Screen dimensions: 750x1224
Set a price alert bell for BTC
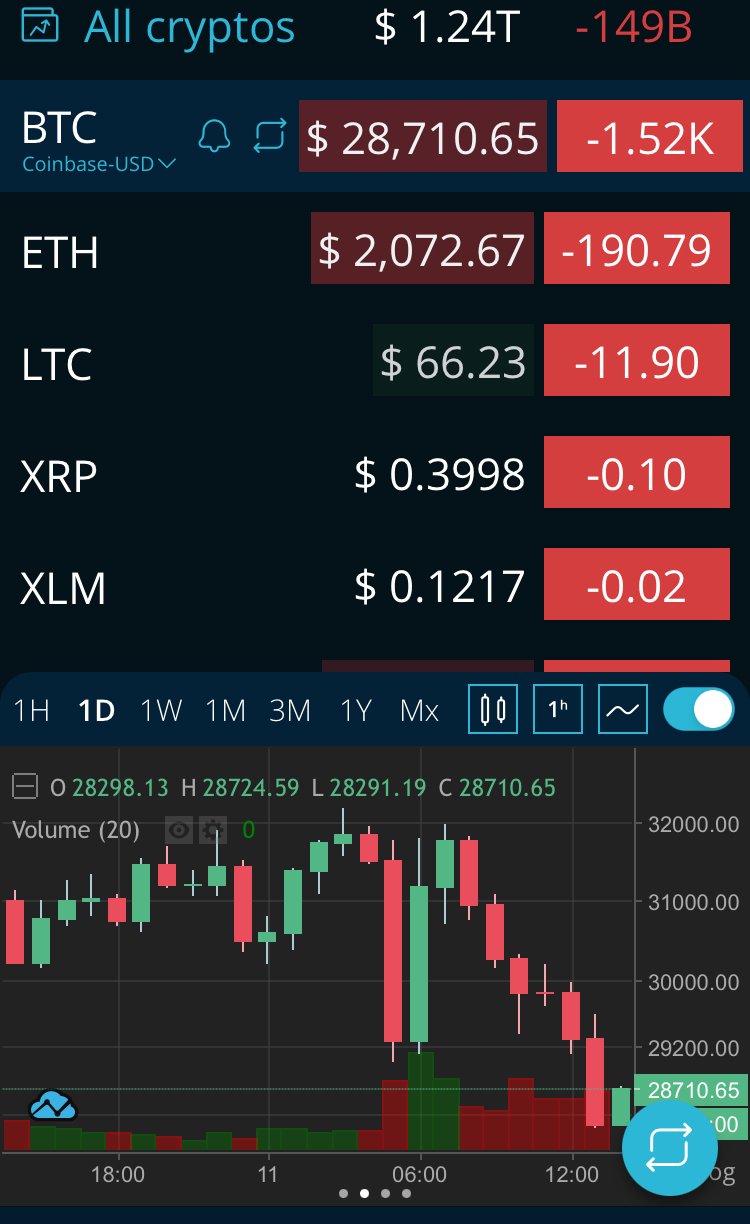pos(214,136)
